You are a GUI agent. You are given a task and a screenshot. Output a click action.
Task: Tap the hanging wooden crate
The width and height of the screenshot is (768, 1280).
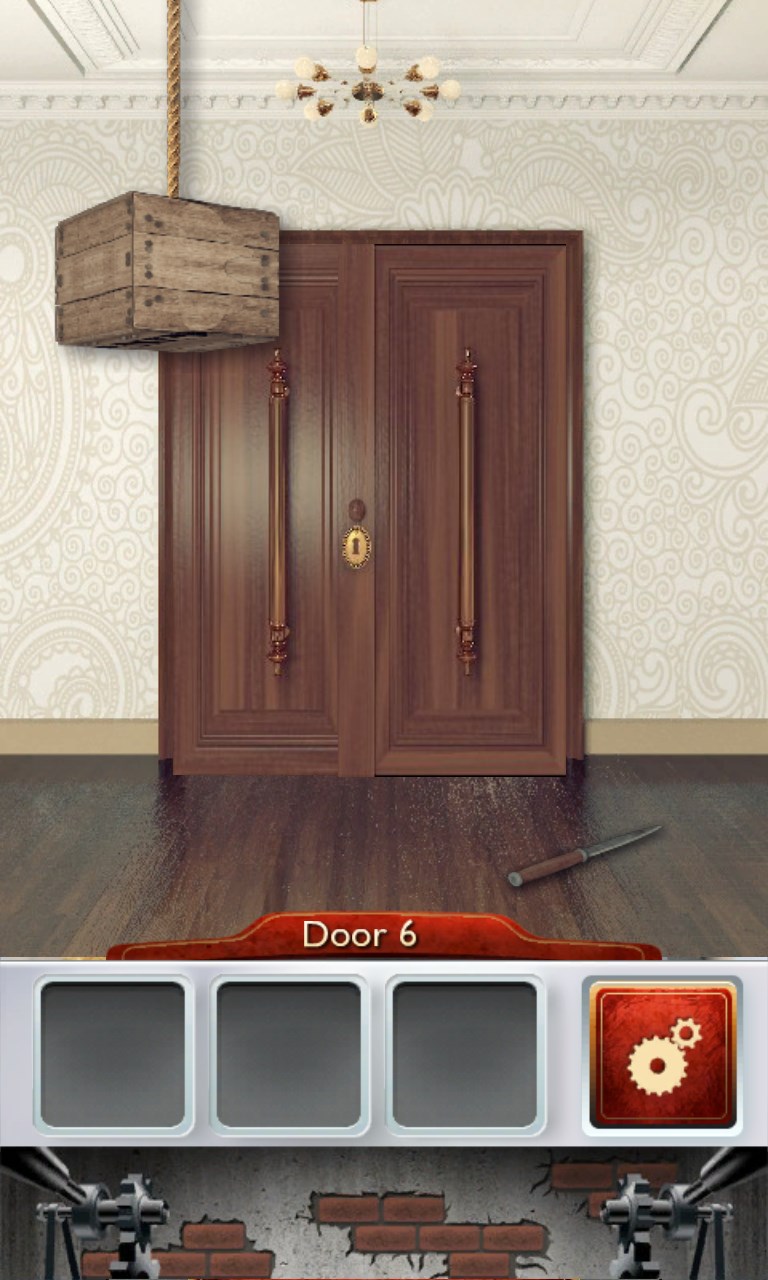coord(167,270)
